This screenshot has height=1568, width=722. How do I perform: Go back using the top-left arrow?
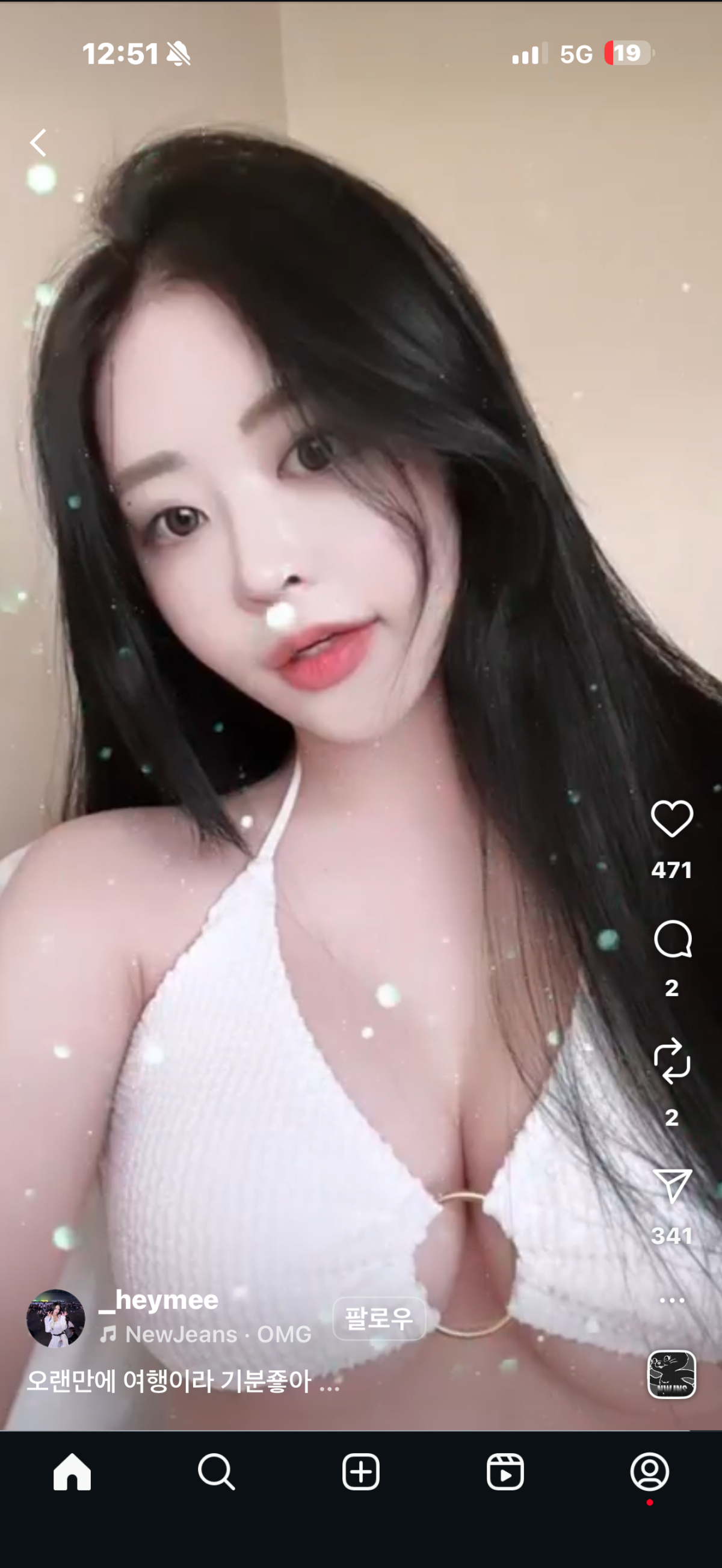39,143
